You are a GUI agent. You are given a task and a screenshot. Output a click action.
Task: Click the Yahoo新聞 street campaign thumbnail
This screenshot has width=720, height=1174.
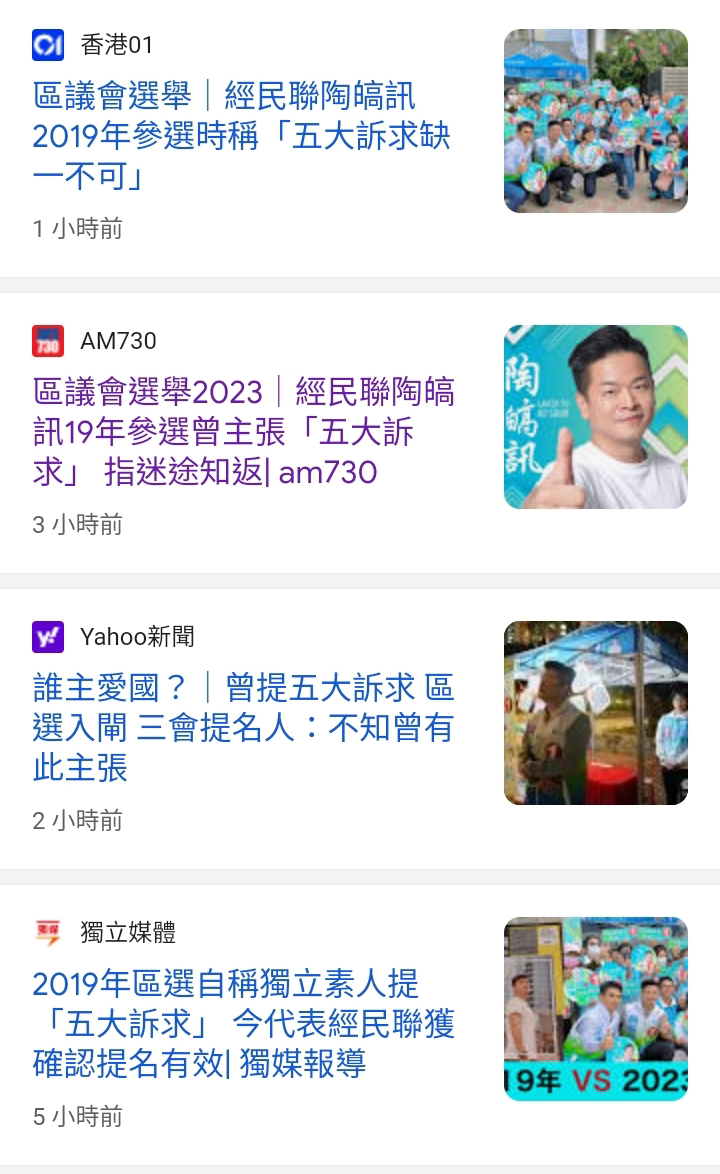[595, 712]
